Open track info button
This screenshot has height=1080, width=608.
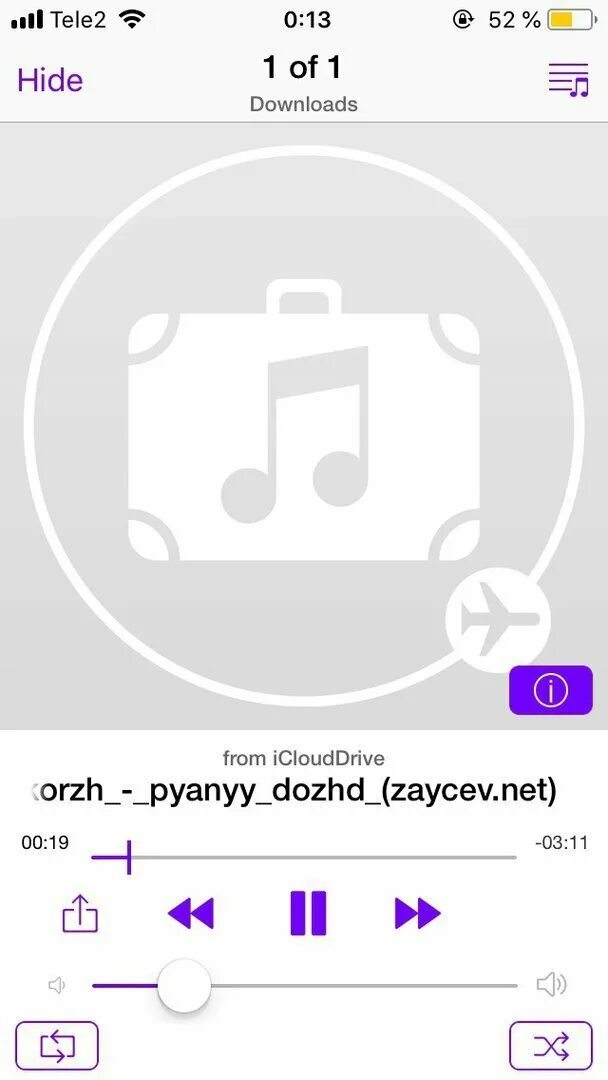(x=550, y=690)
